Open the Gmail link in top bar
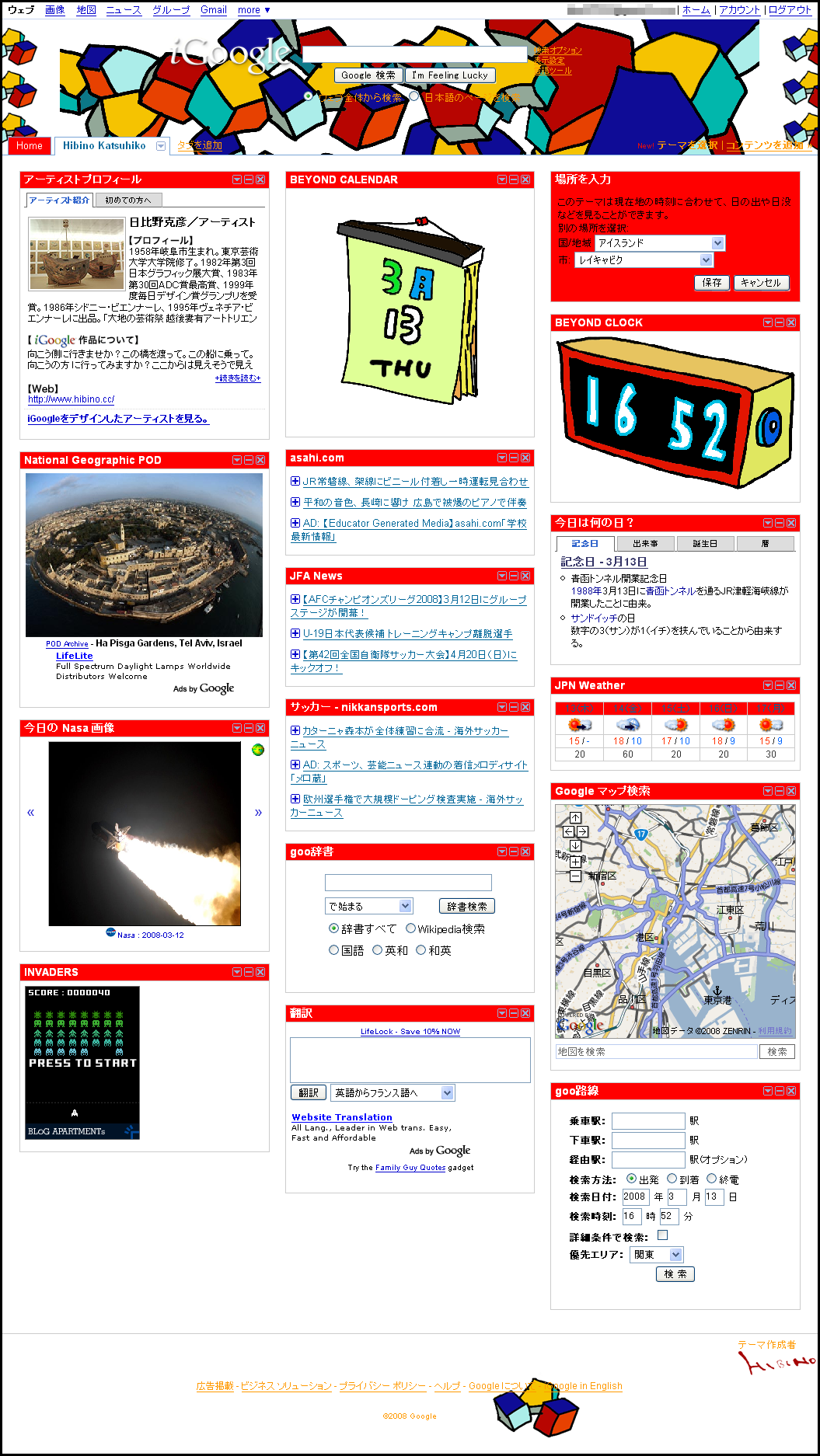Viewport: 820px width, 1456px height. coord(214,10)
